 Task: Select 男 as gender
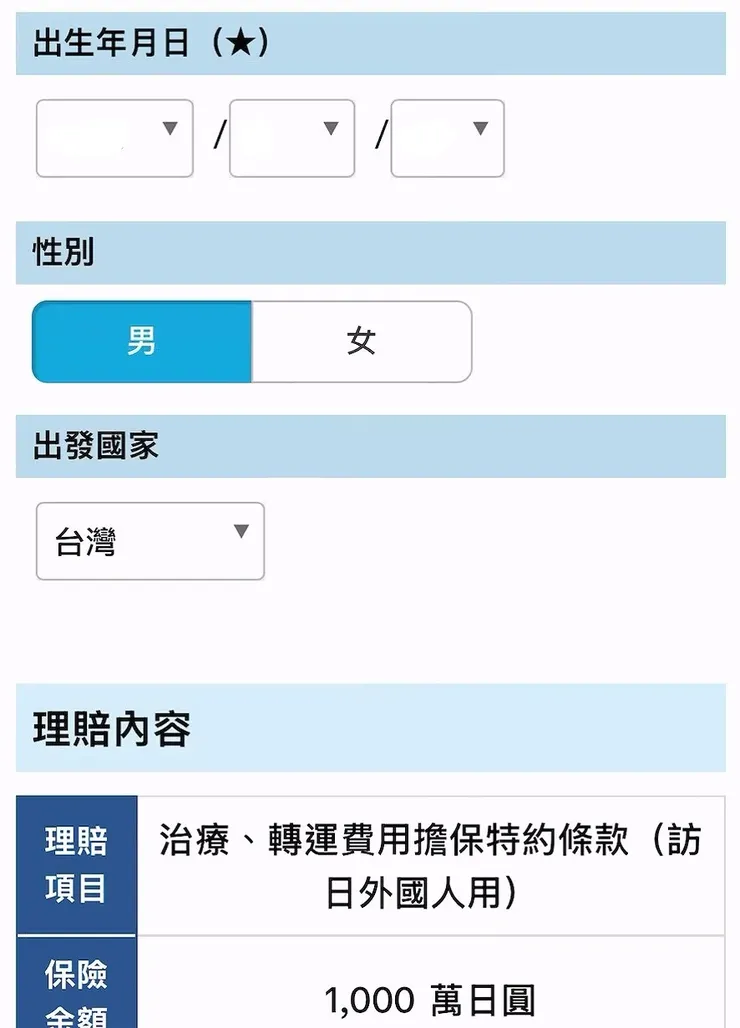coord(141,341)
